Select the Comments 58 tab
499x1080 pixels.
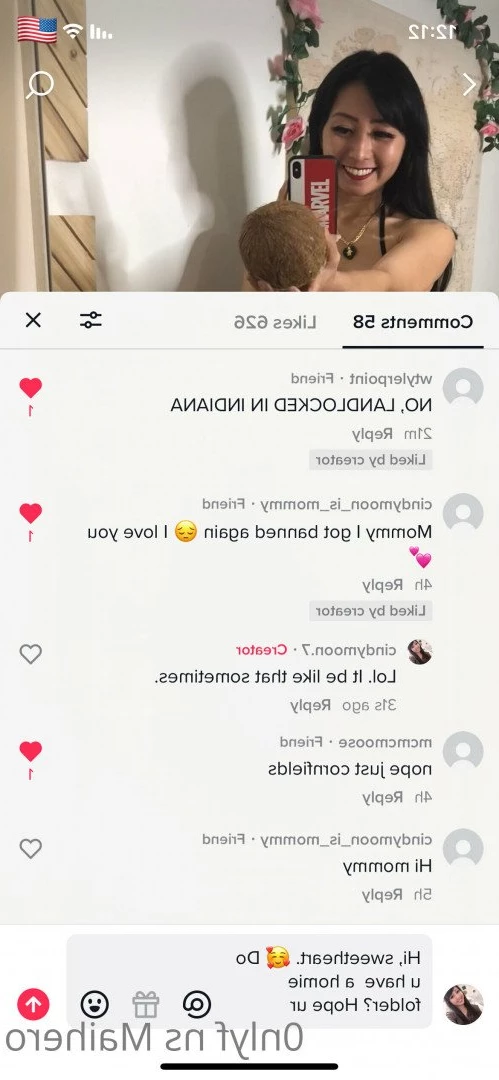(x=413, y=322)
